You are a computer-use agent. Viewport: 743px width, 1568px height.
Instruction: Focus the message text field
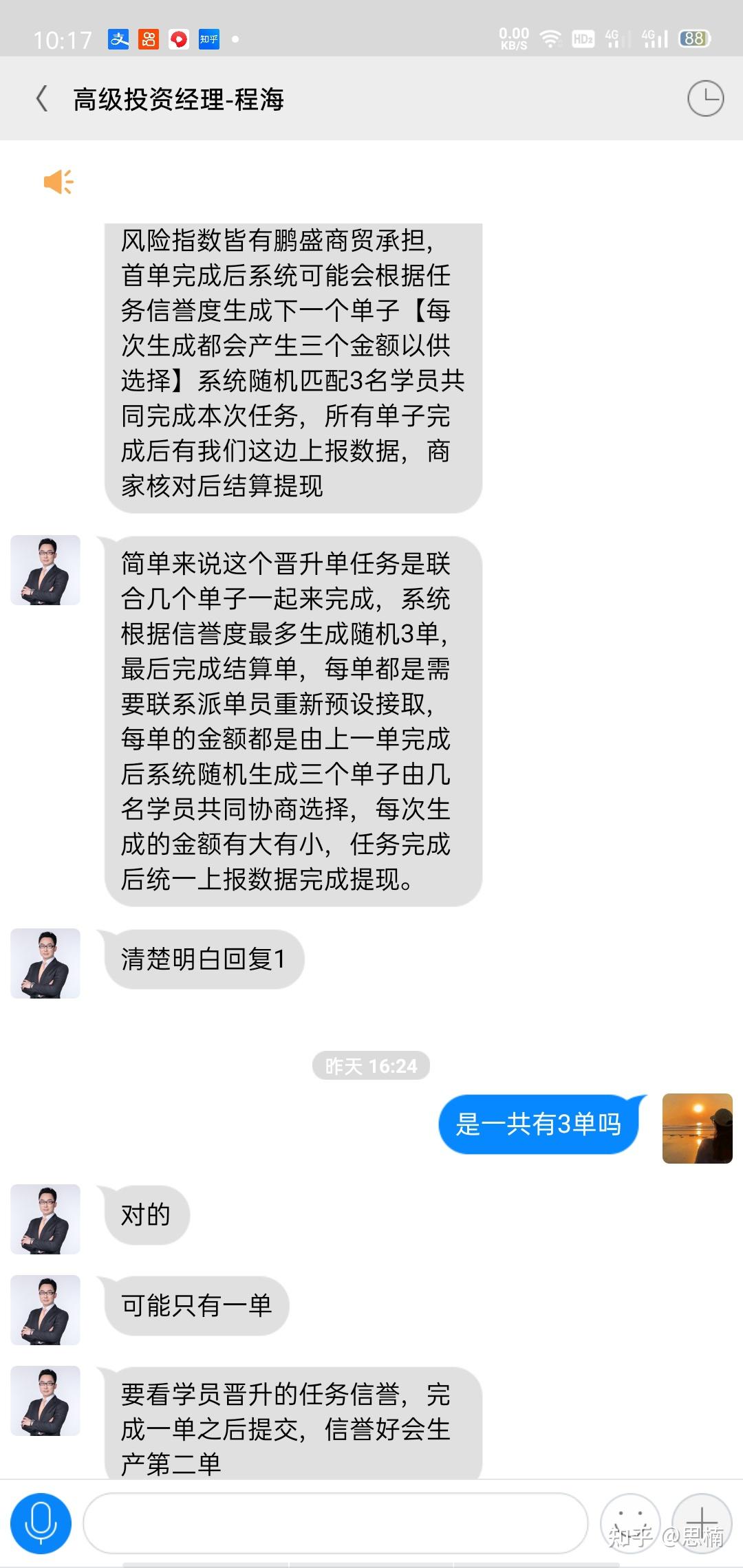pyautogui.click(x=335, y=1523)
